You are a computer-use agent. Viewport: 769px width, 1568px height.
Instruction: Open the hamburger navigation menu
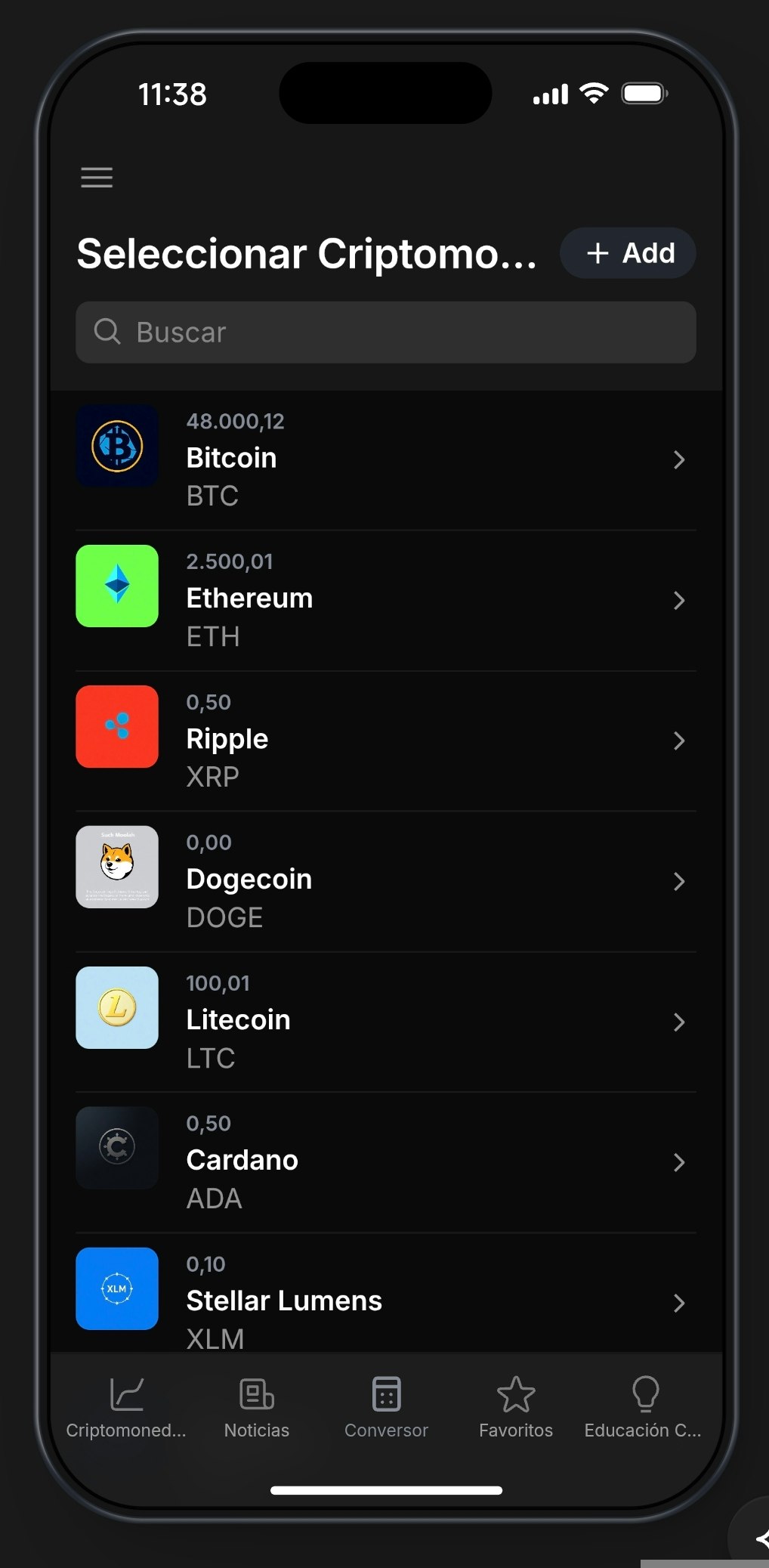point(97,178)
